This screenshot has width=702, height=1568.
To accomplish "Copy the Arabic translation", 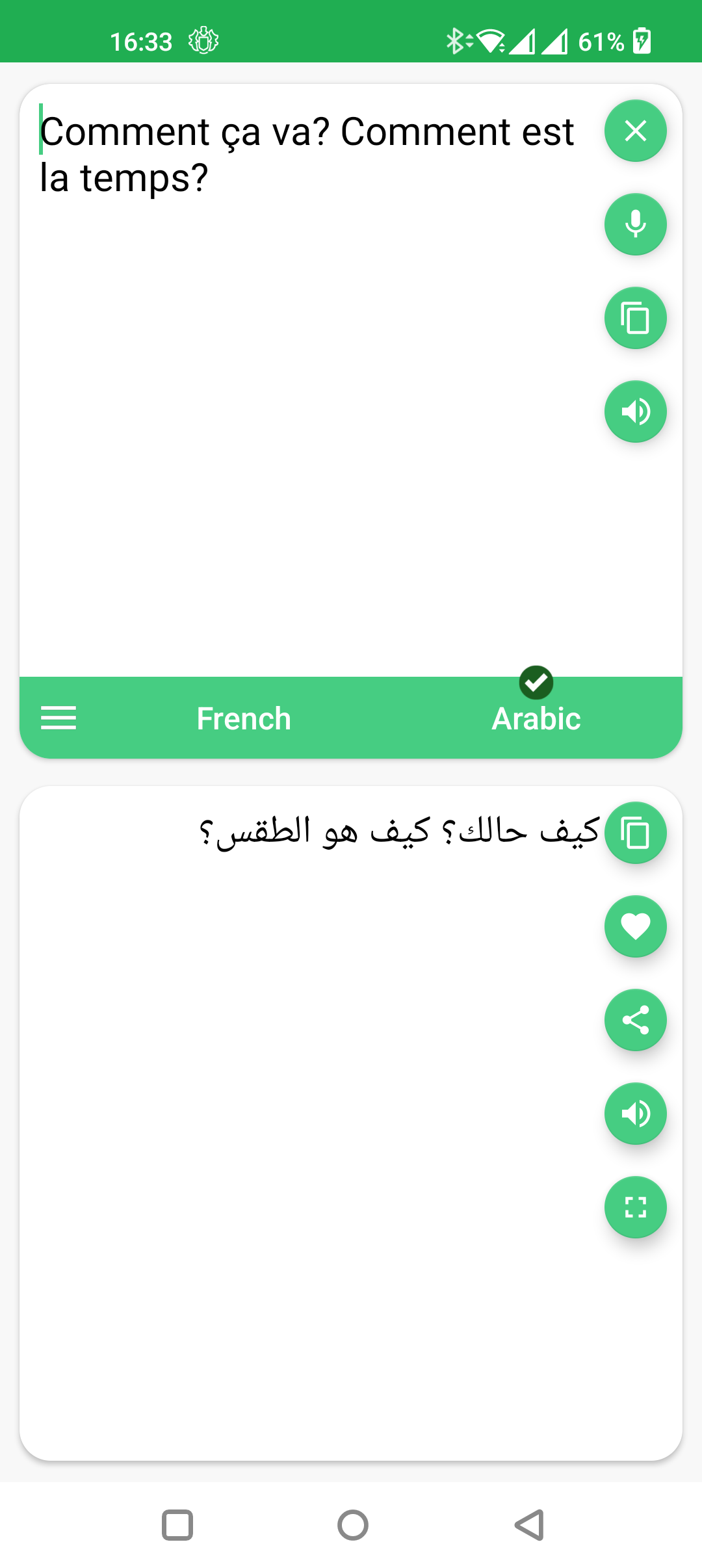I will [635, 833].
